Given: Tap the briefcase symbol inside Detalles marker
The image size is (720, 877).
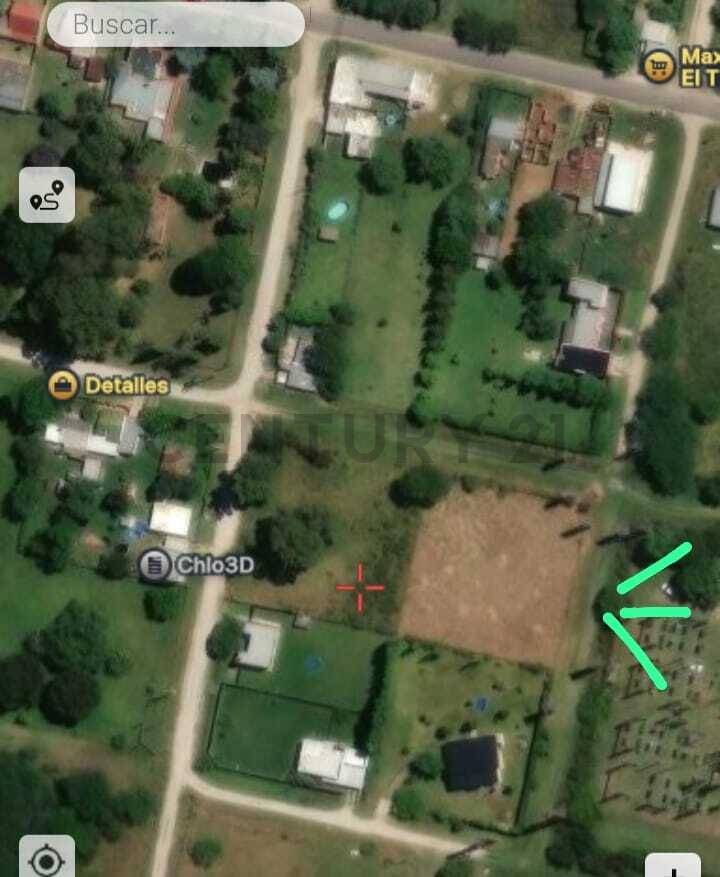Looking at the screenshot, I should click(62, 383).
